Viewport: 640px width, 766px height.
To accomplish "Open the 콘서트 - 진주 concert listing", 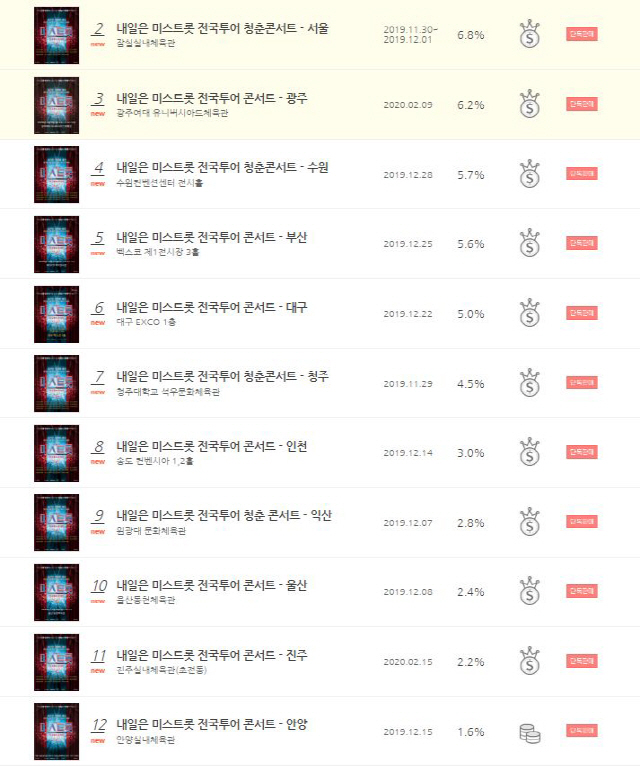I will pyautogui.click(x=211, y=656).
